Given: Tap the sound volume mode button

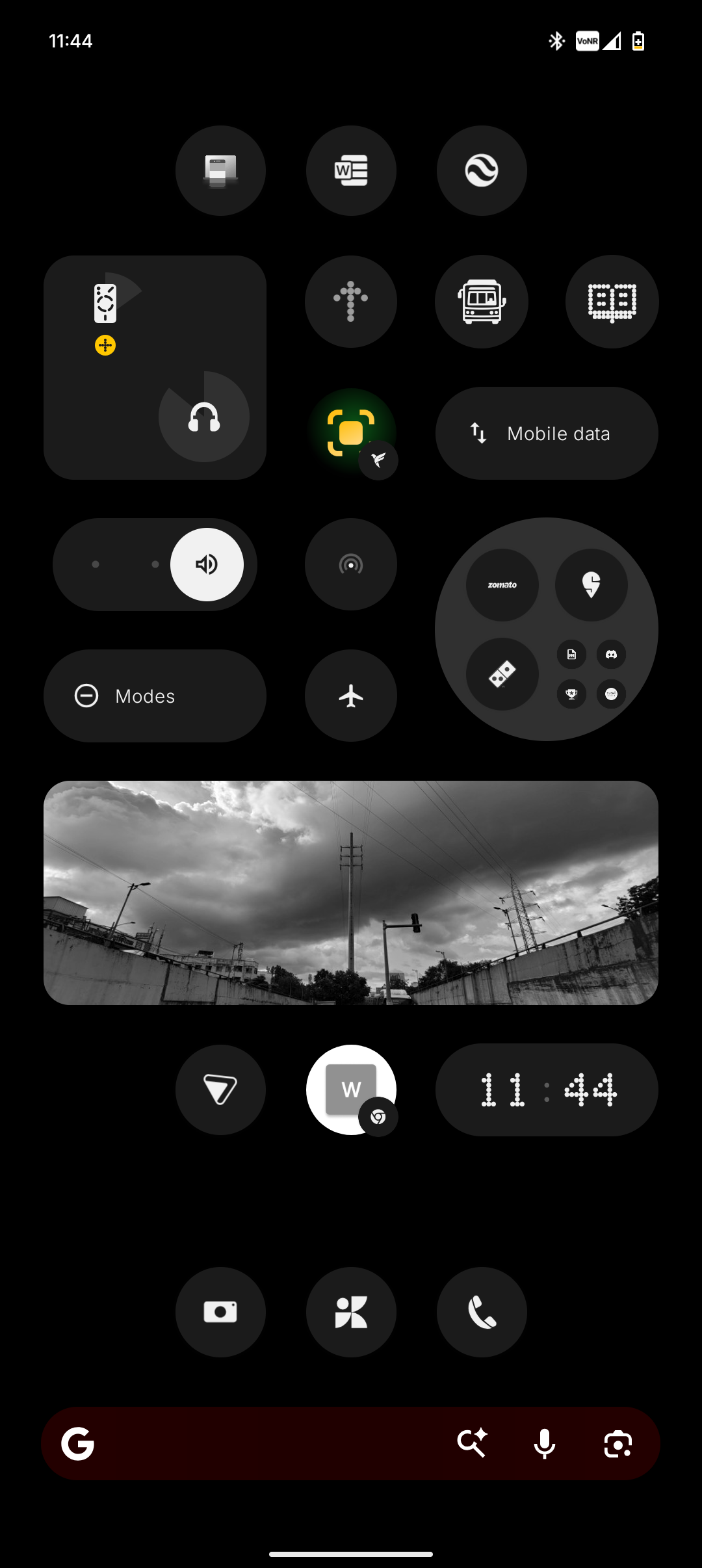Looking at the screenshot, I should click(207, 564).
